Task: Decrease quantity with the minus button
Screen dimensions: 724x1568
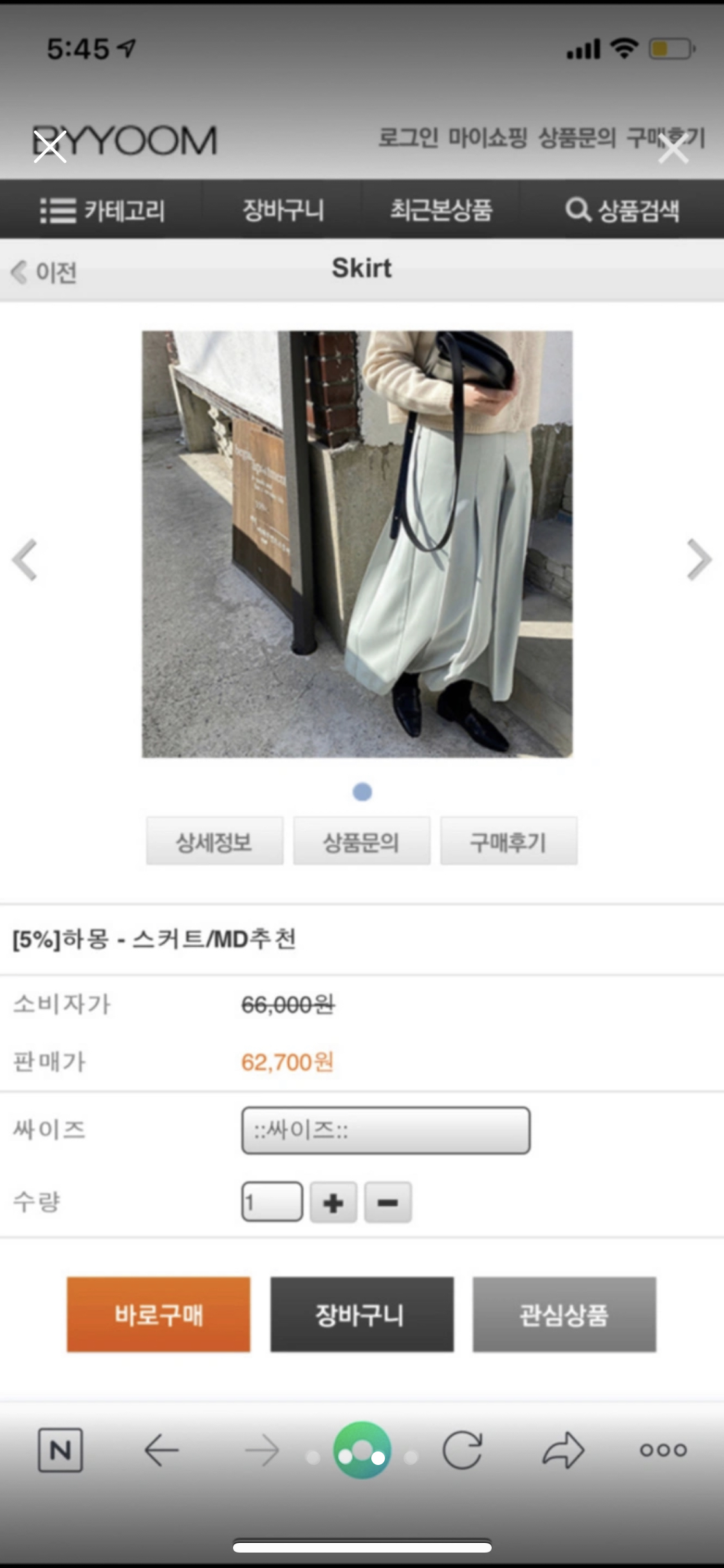Action: (387, 1202)
